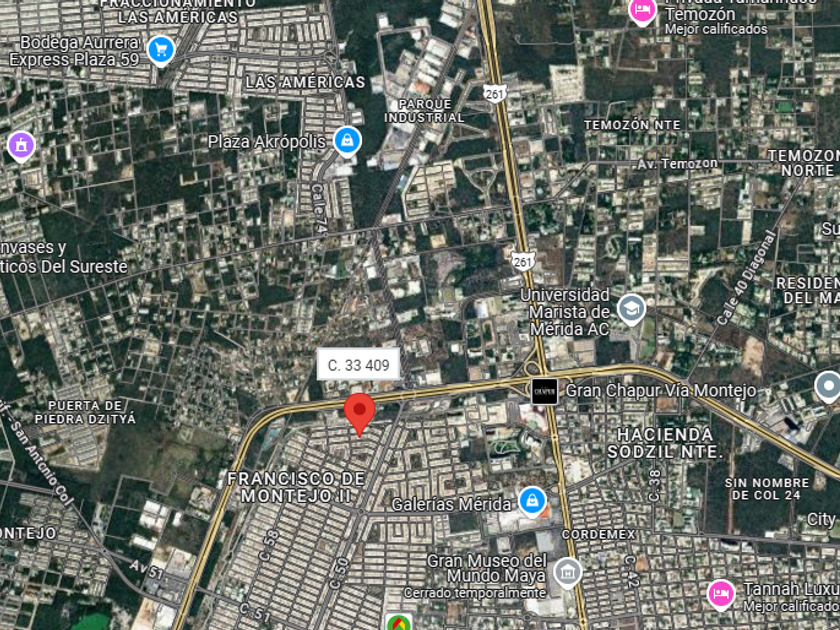This screenshot has height=630, width=840.
Task: Tap the Galerías Mérida shopping marker
Action: pyautogui.click(x=532, y=502)
